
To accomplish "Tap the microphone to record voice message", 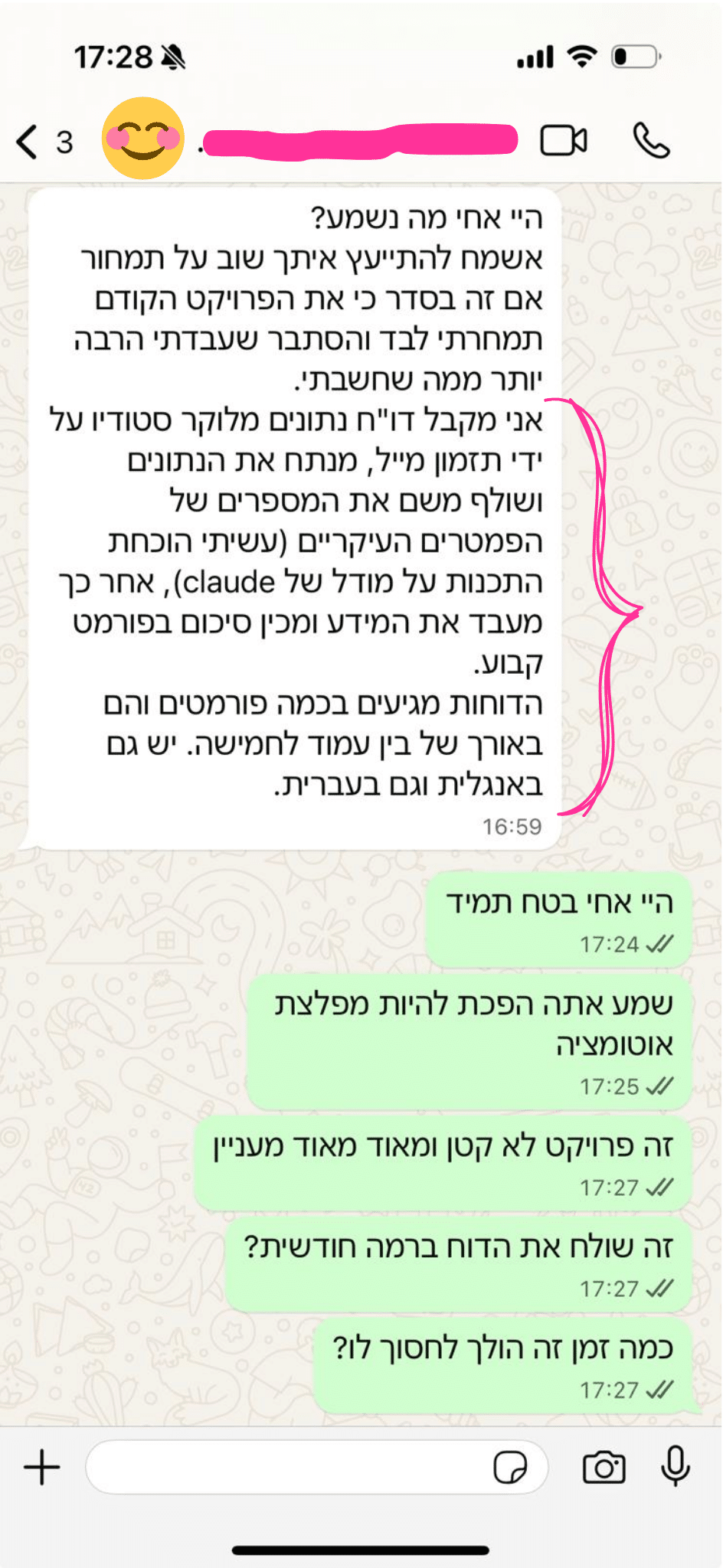I will tap(675, 1466).
